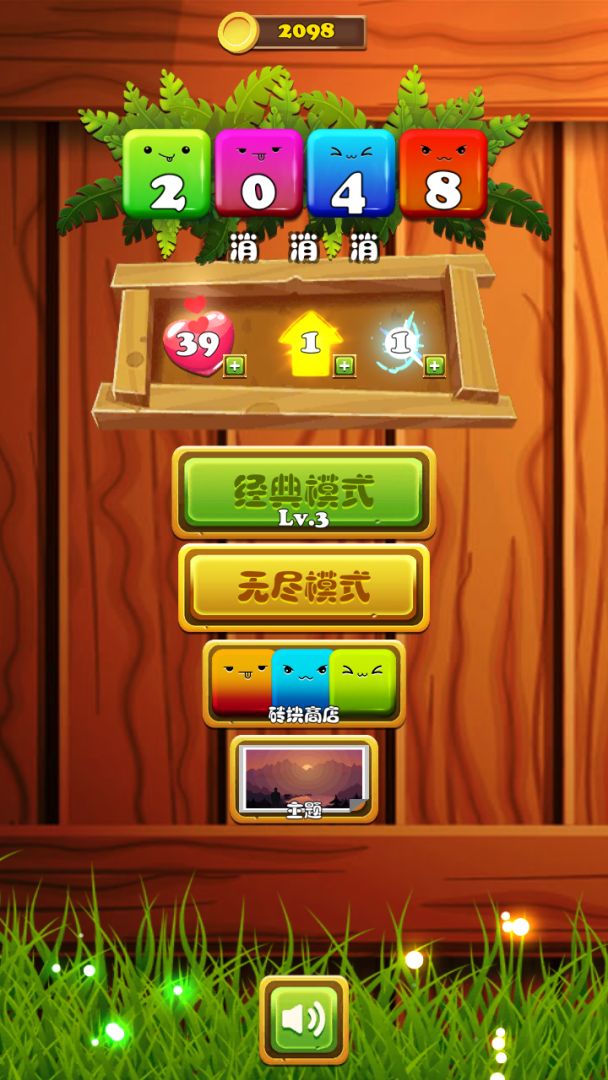Open the block shop (砖块商店)

click(304, 683)
